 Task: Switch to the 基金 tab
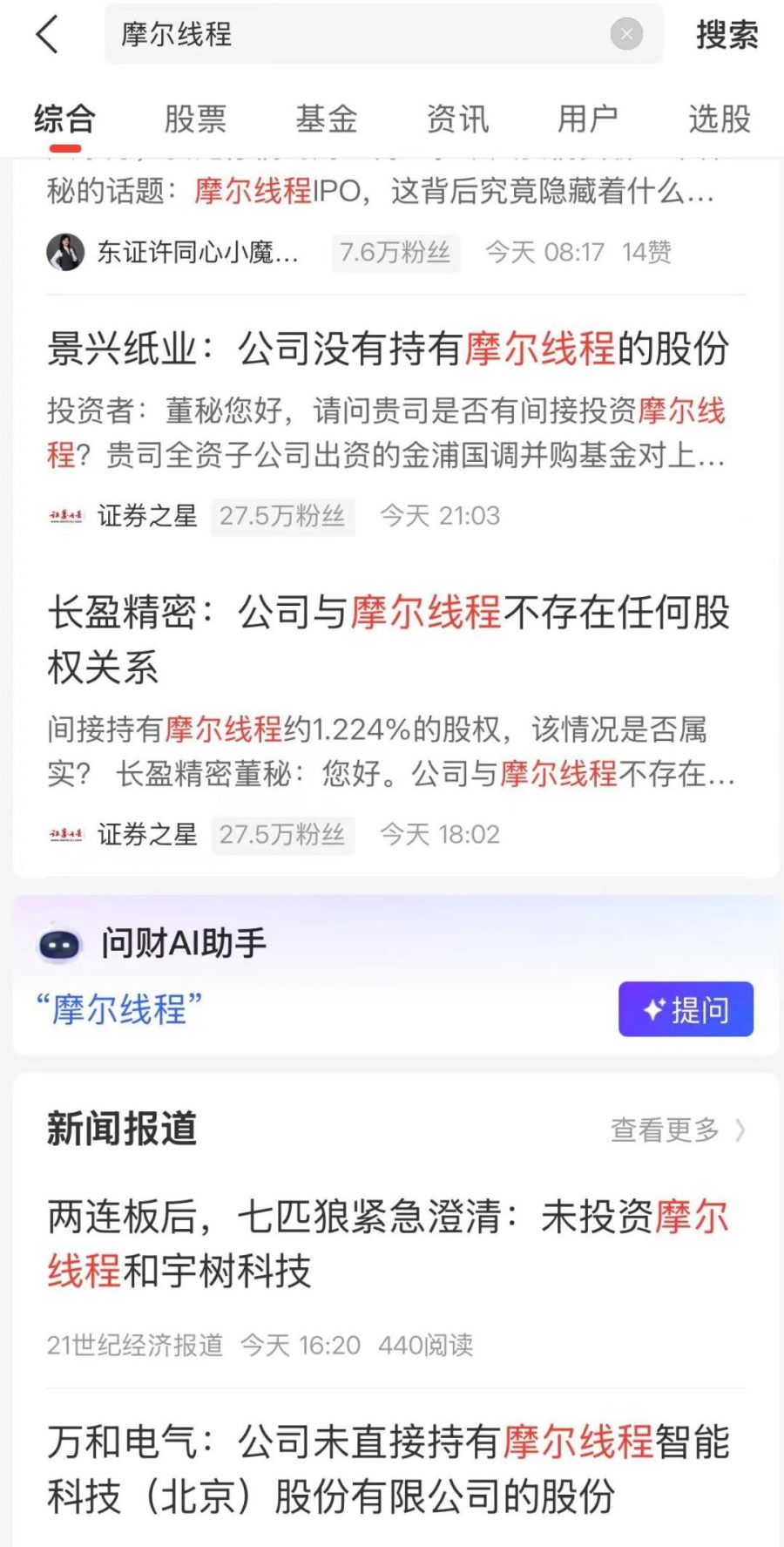click(327, 119)
